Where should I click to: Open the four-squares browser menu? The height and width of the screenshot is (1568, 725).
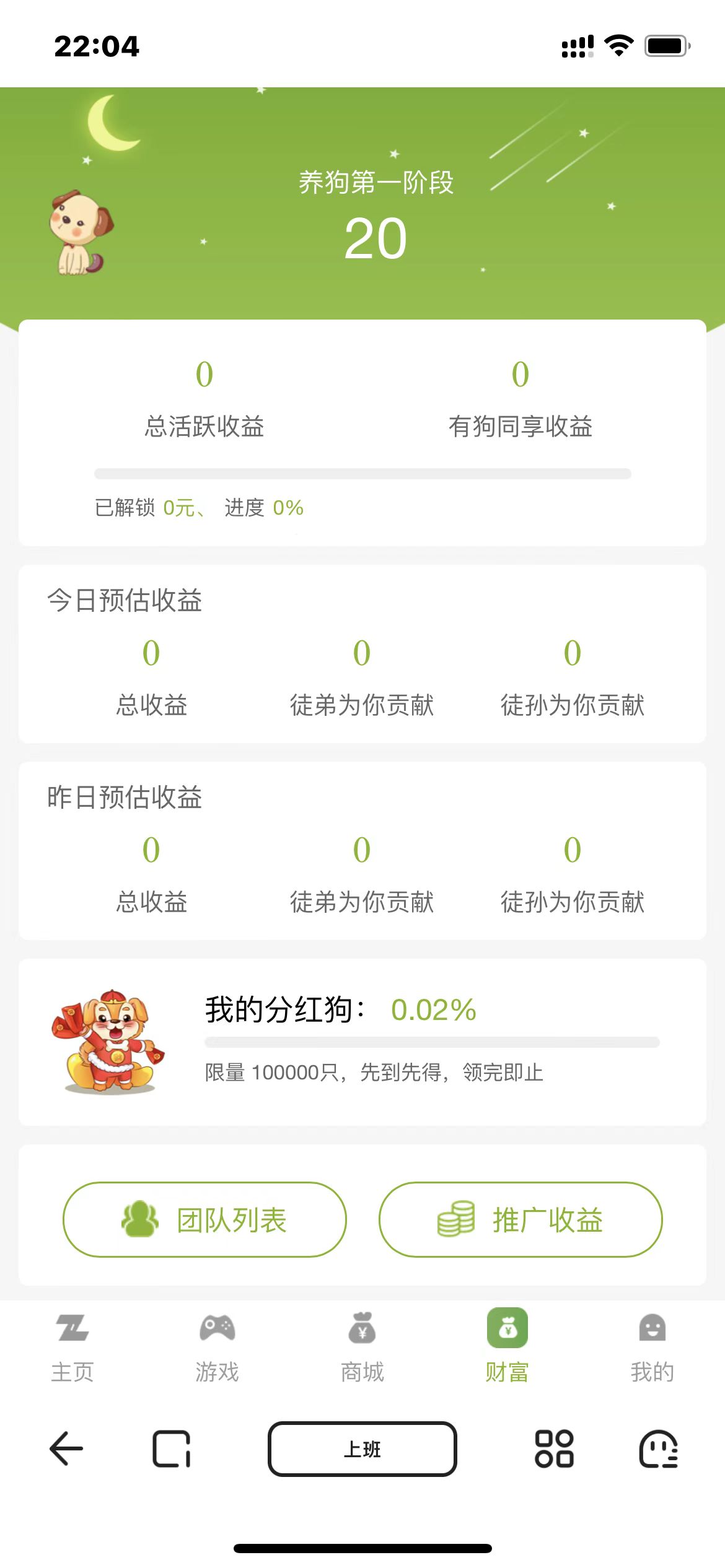point(554,1448)
